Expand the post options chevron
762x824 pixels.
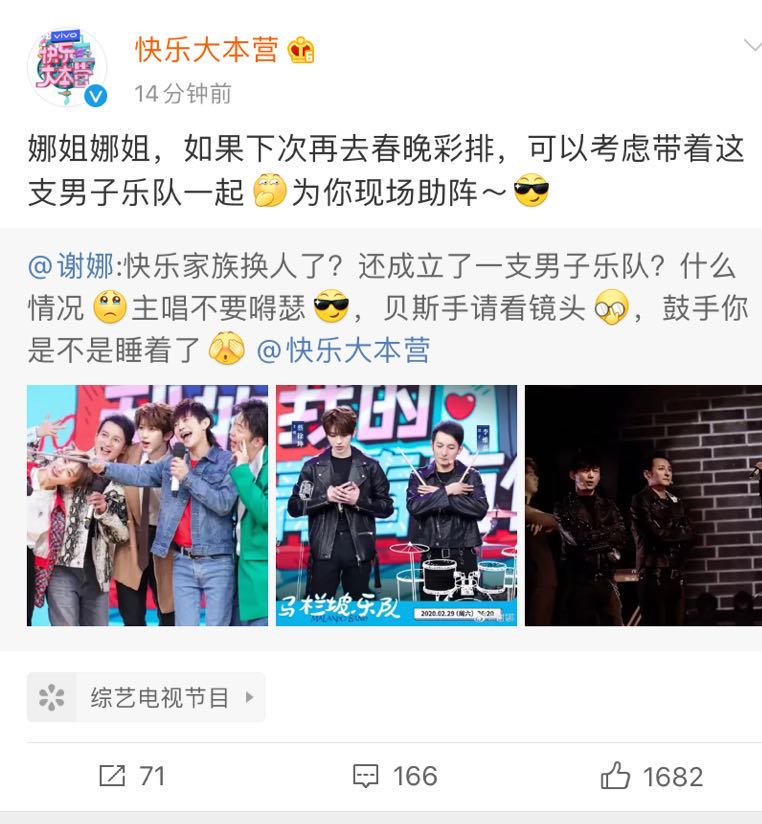[x=752, y=46]
